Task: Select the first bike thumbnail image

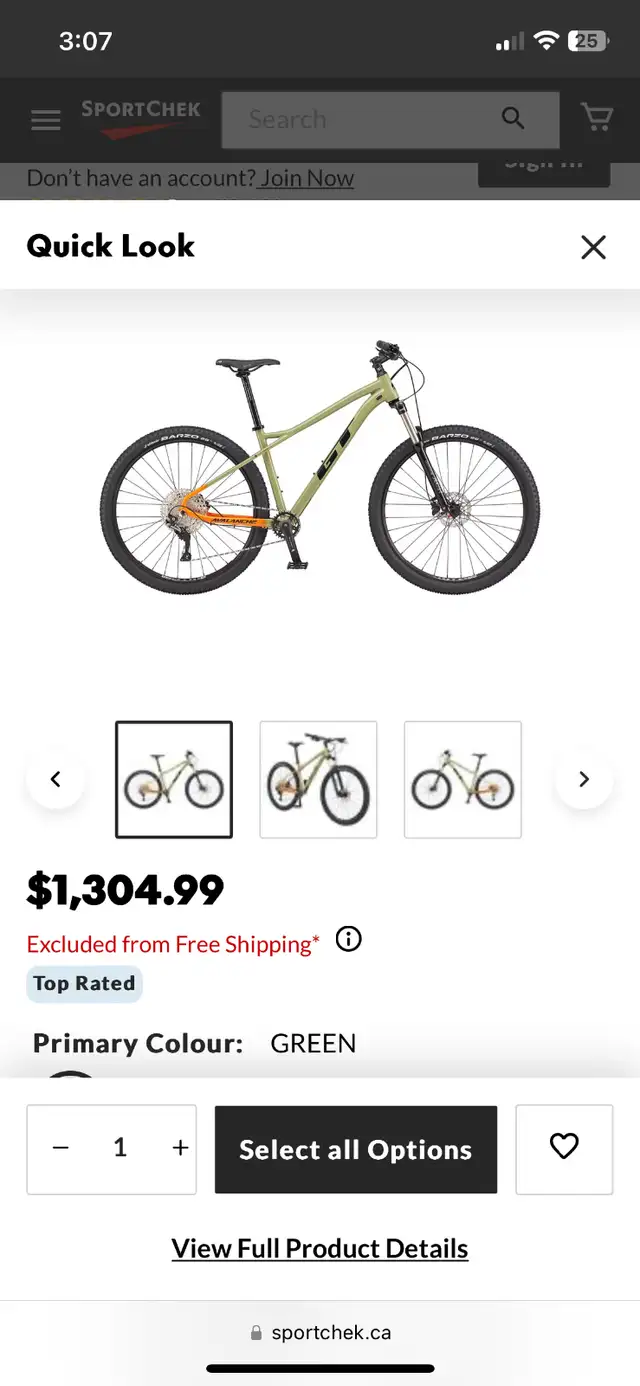Action: 174,779
